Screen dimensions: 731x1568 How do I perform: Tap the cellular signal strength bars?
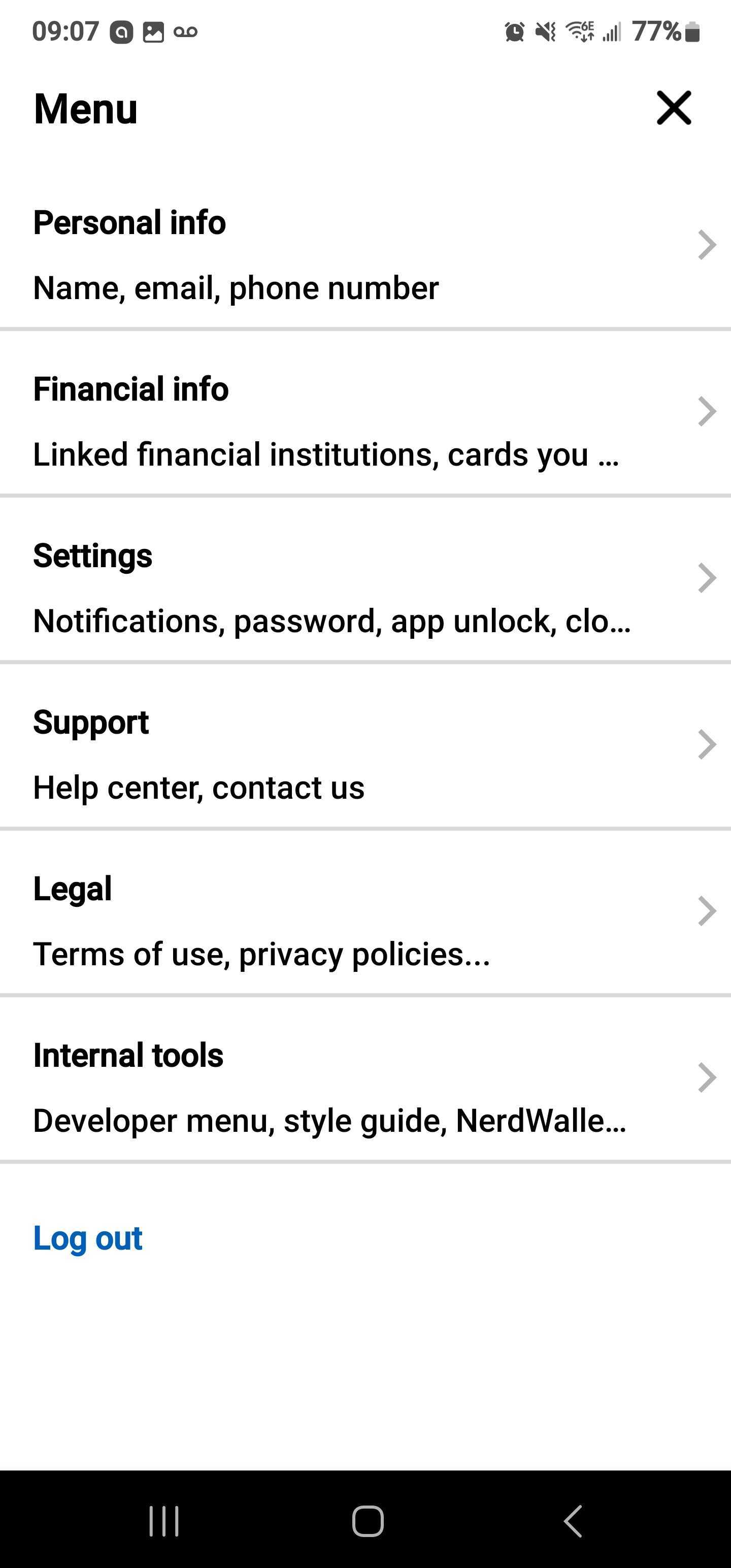[x=612, y=31]
